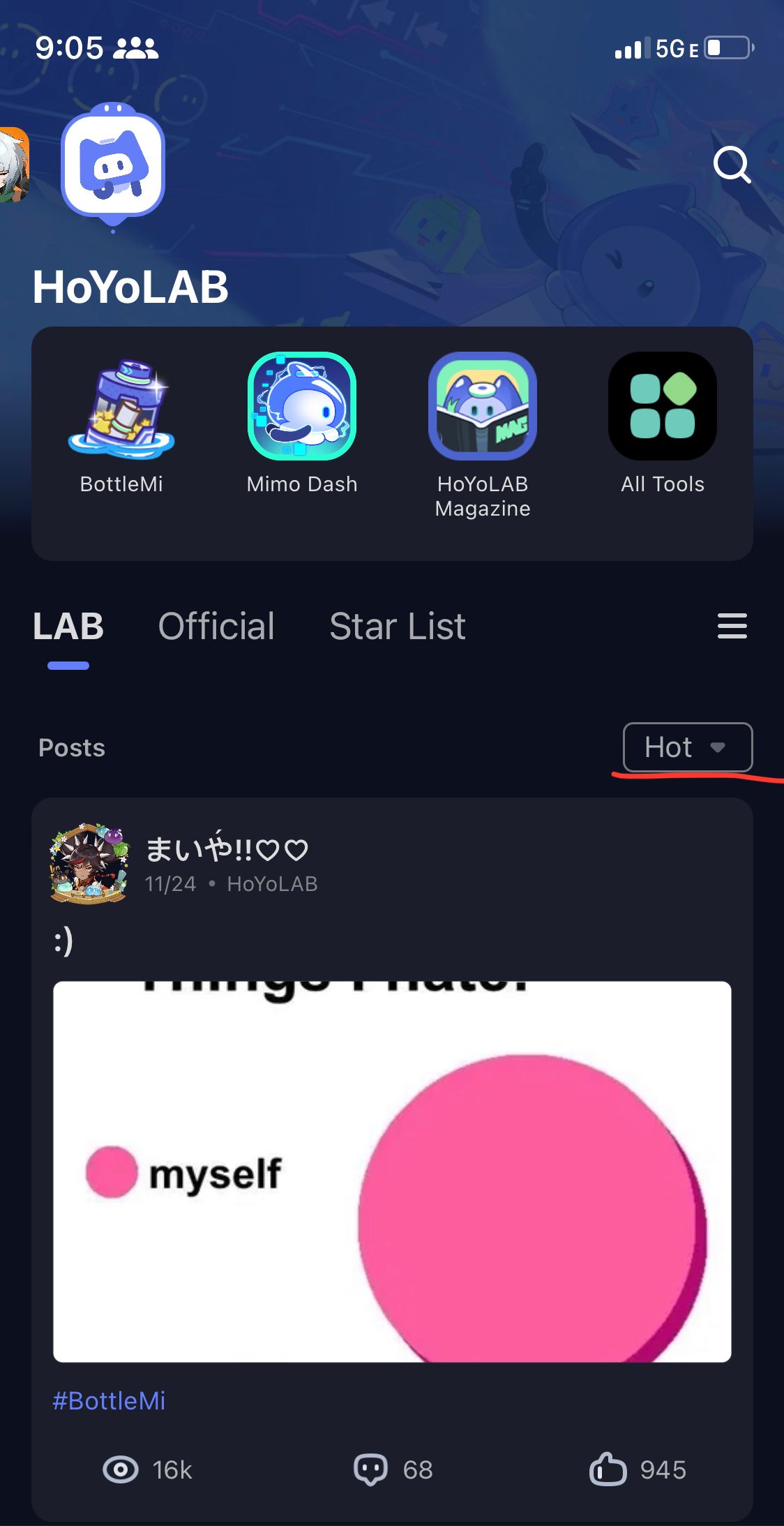The image size is (784, 1526).
Task: Open comments on the 68-comment post
Action: click(x=393, y=1469)
